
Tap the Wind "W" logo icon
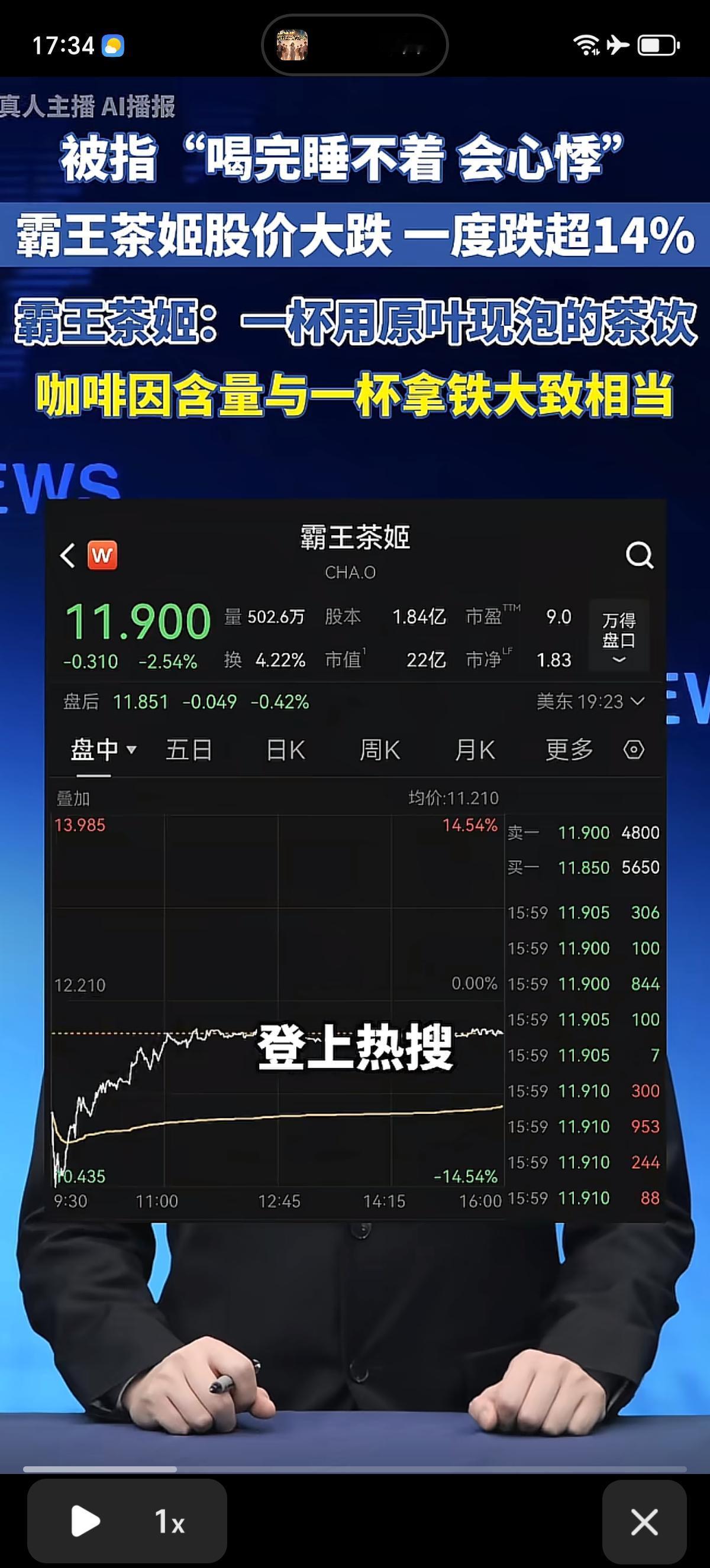(x=102, y=556)
